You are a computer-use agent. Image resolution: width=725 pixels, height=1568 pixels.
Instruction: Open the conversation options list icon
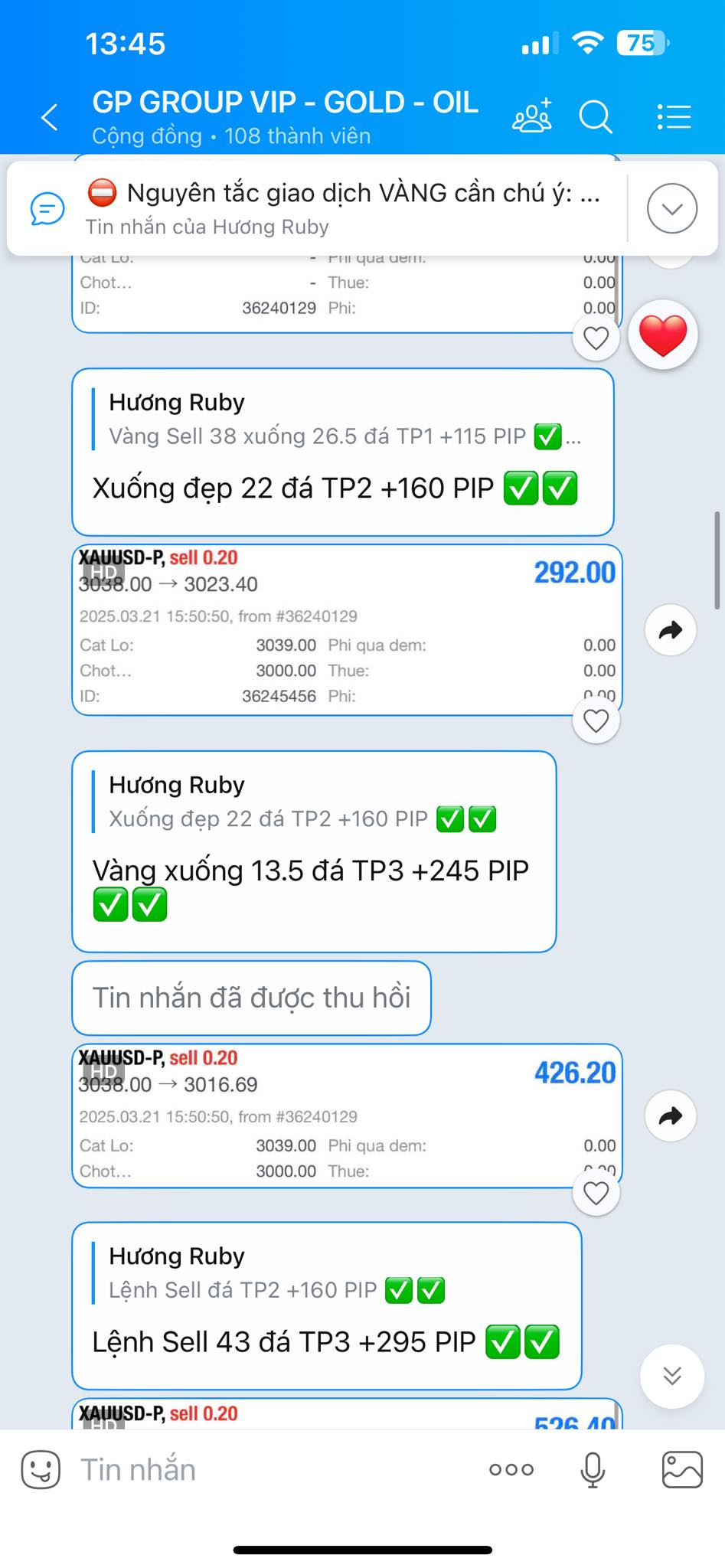(673, 116)
